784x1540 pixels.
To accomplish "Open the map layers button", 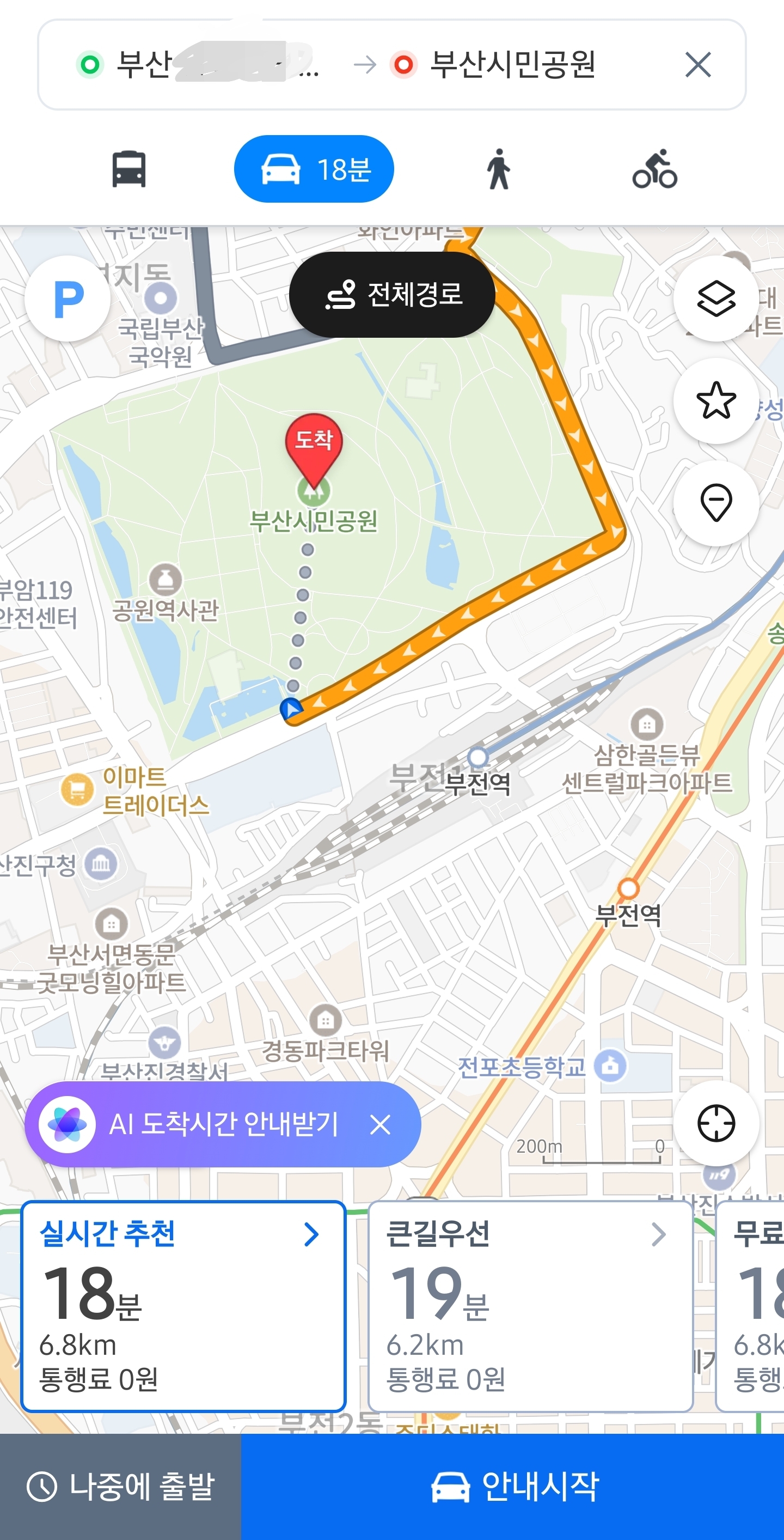I will (x=715, y=299).
